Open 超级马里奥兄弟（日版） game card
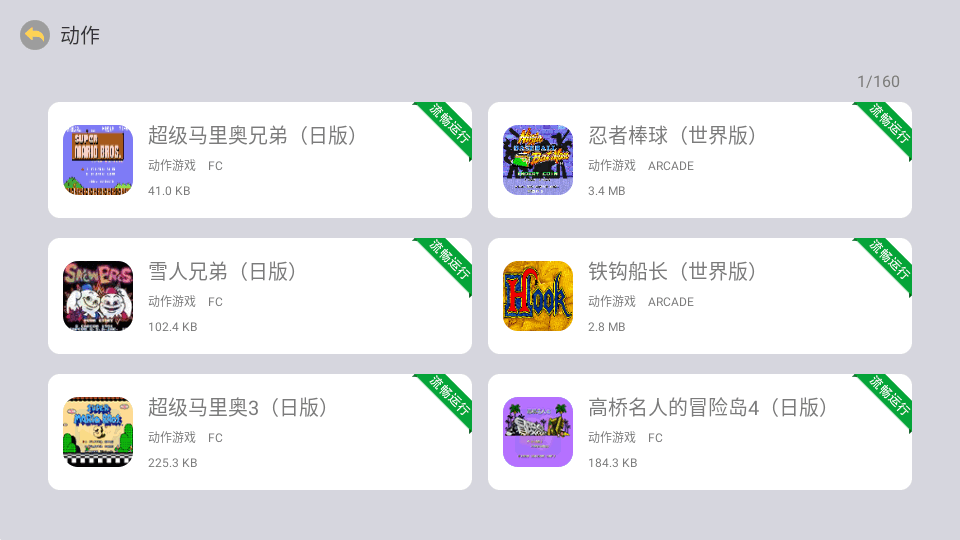Image resolution: width=960 pixels, height=540 pixels. tap(260, 160)
